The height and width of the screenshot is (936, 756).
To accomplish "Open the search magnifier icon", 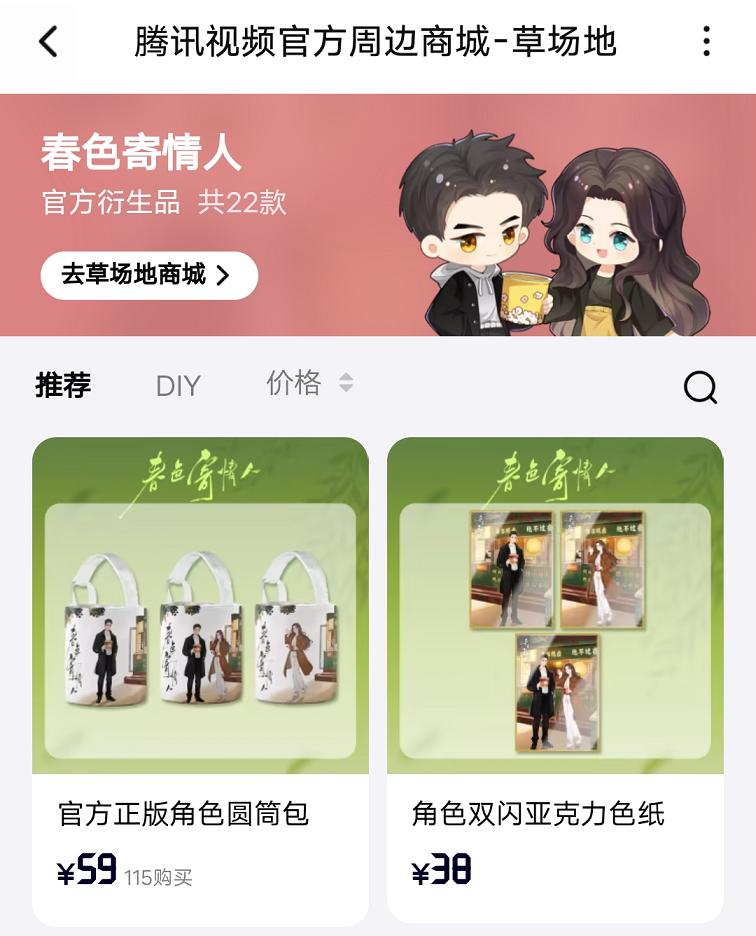I will (700, 387).
